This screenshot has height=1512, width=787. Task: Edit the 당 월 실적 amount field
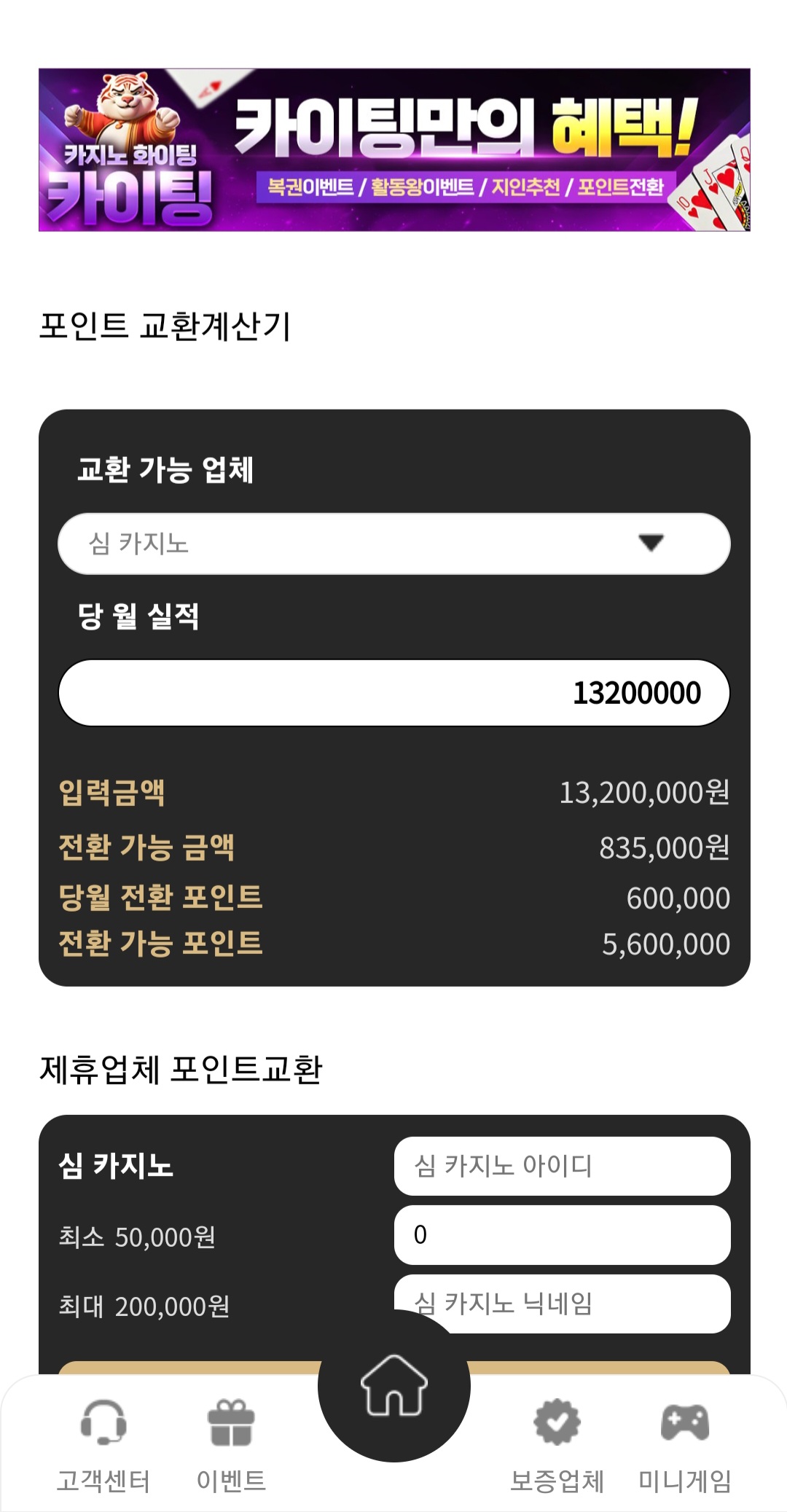click(393, 692)
